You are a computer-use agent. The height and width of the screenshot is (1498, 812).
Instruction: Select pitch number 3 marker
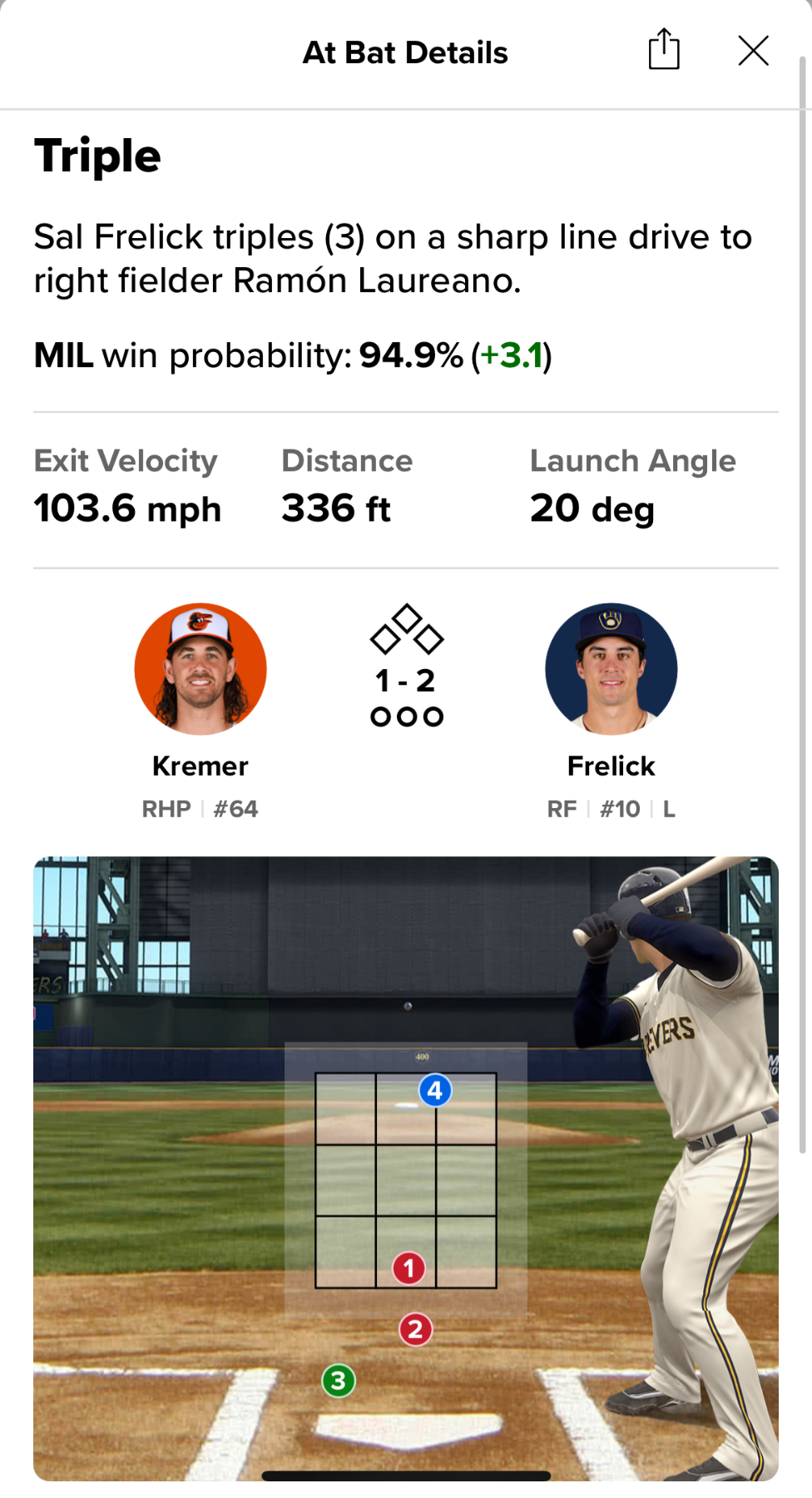point(339,1381)
